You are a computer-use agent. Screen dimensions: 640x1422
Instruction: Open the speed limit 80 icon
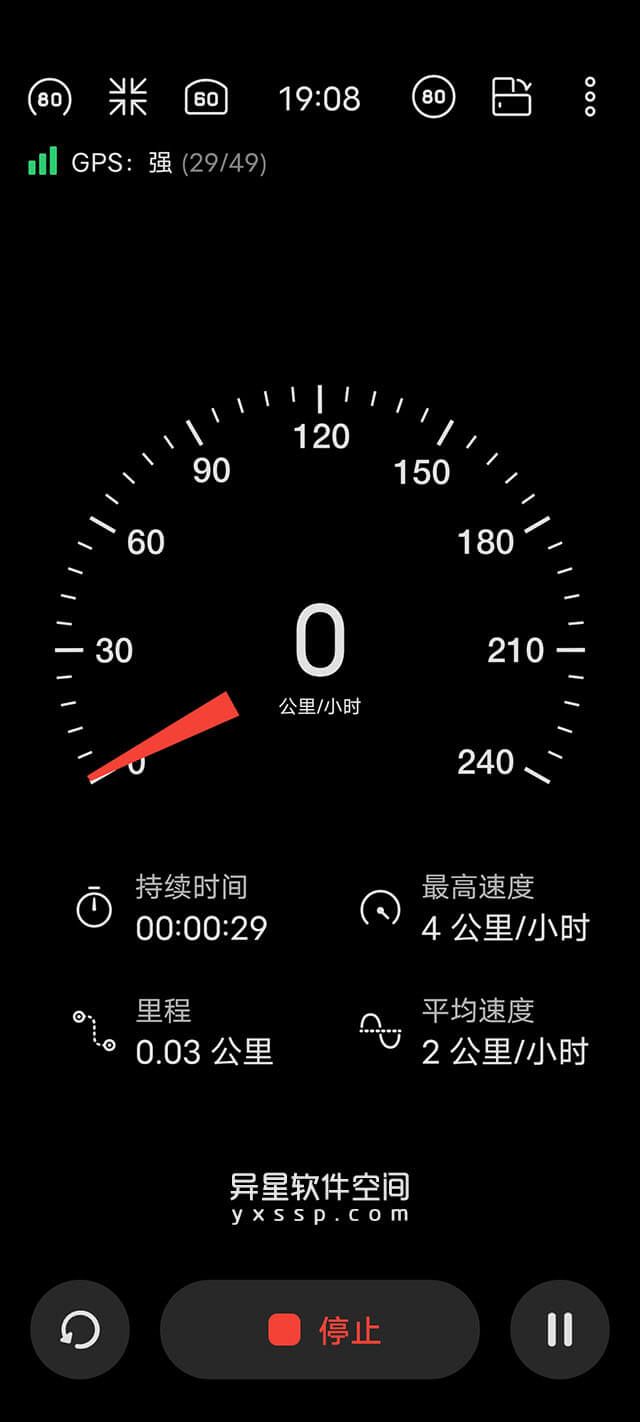point(433,98)
